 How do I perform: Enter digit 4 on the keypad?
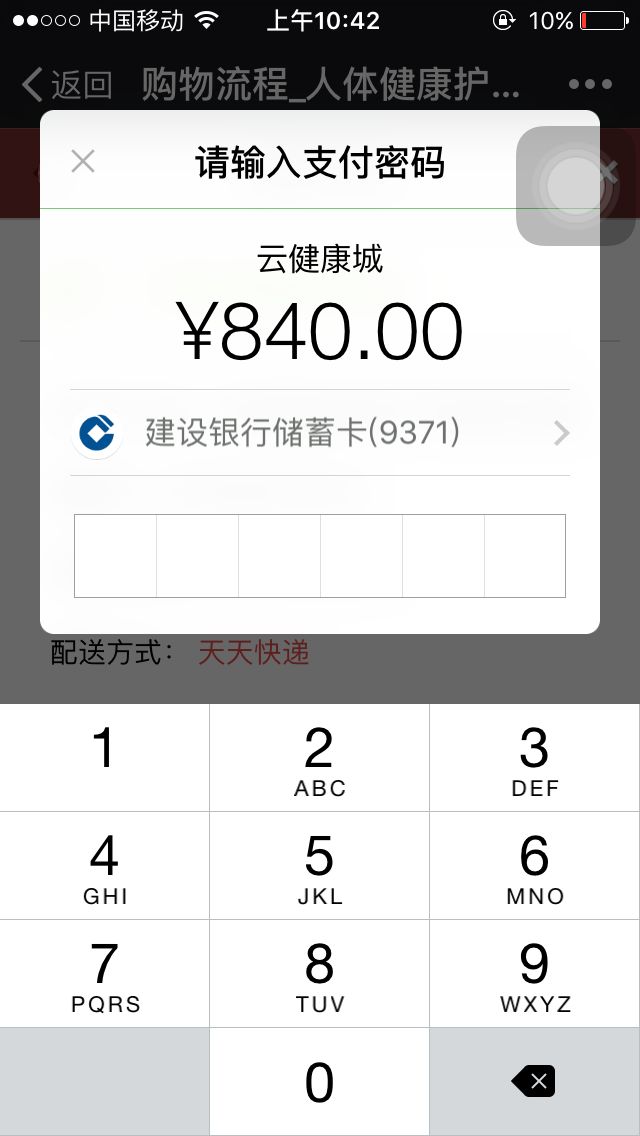(104, 866)
